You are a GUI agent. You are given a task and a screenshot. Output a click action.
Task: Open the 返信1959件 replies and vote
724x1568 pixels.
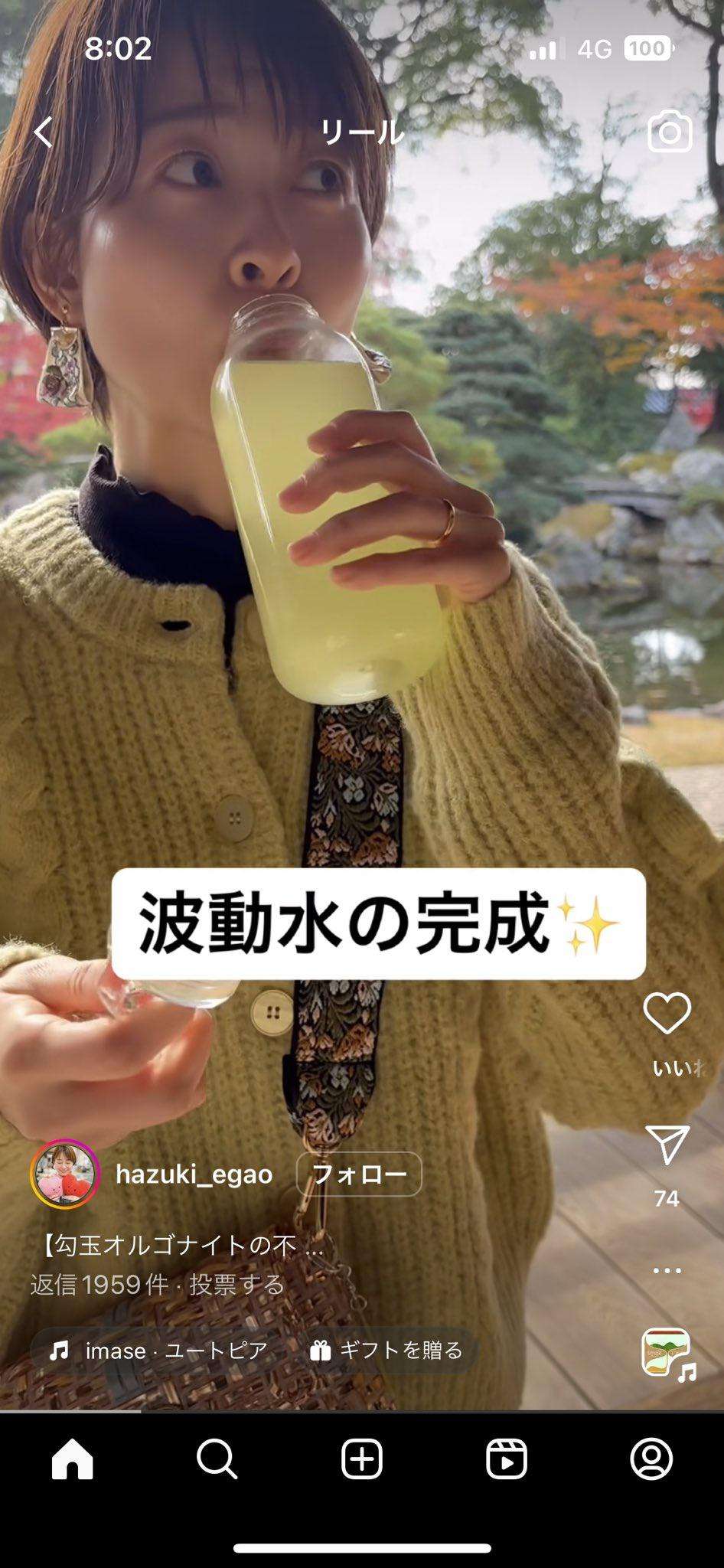pyautogui.click(x=157, y=1284)
